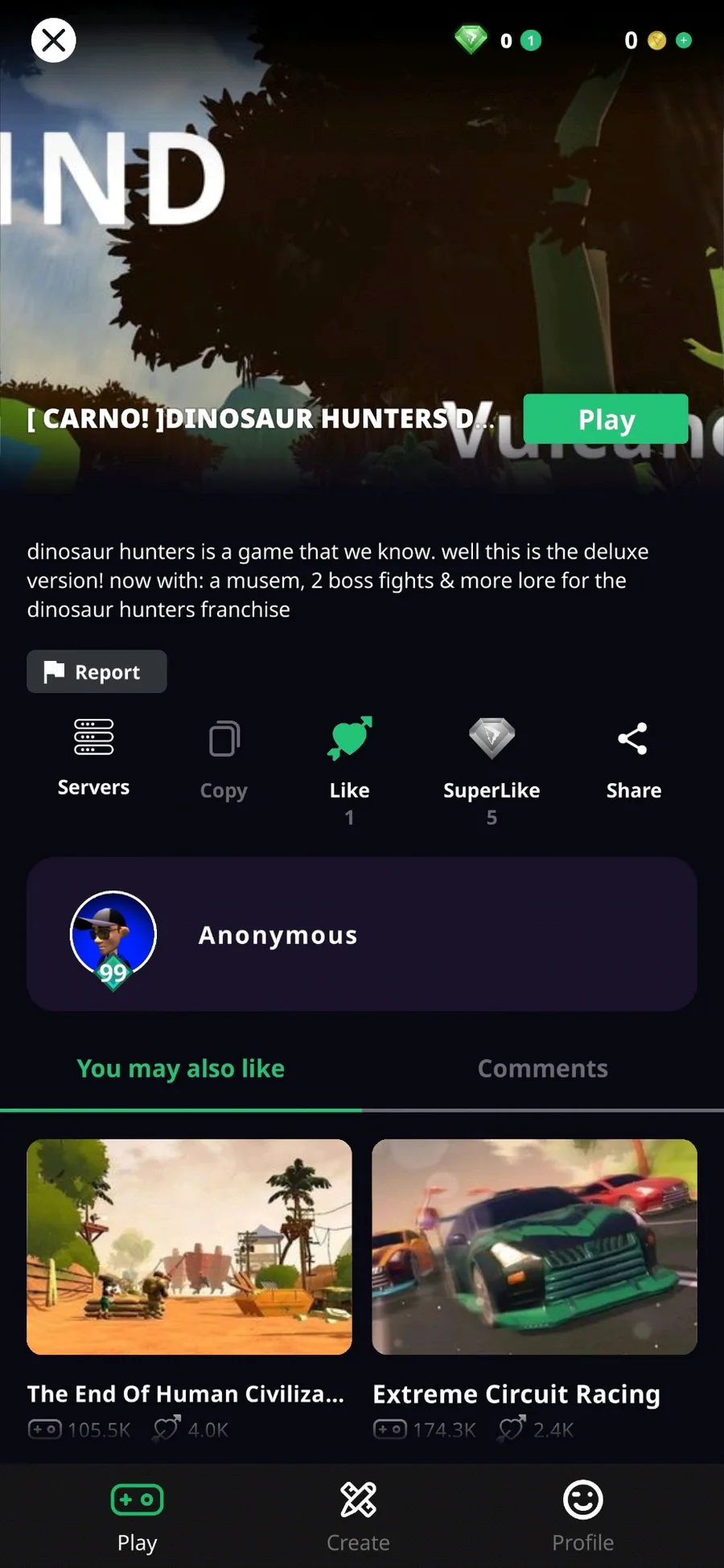
Task: Go to the Create tab
Action: pyautogui.click(x=358, y=1516)
